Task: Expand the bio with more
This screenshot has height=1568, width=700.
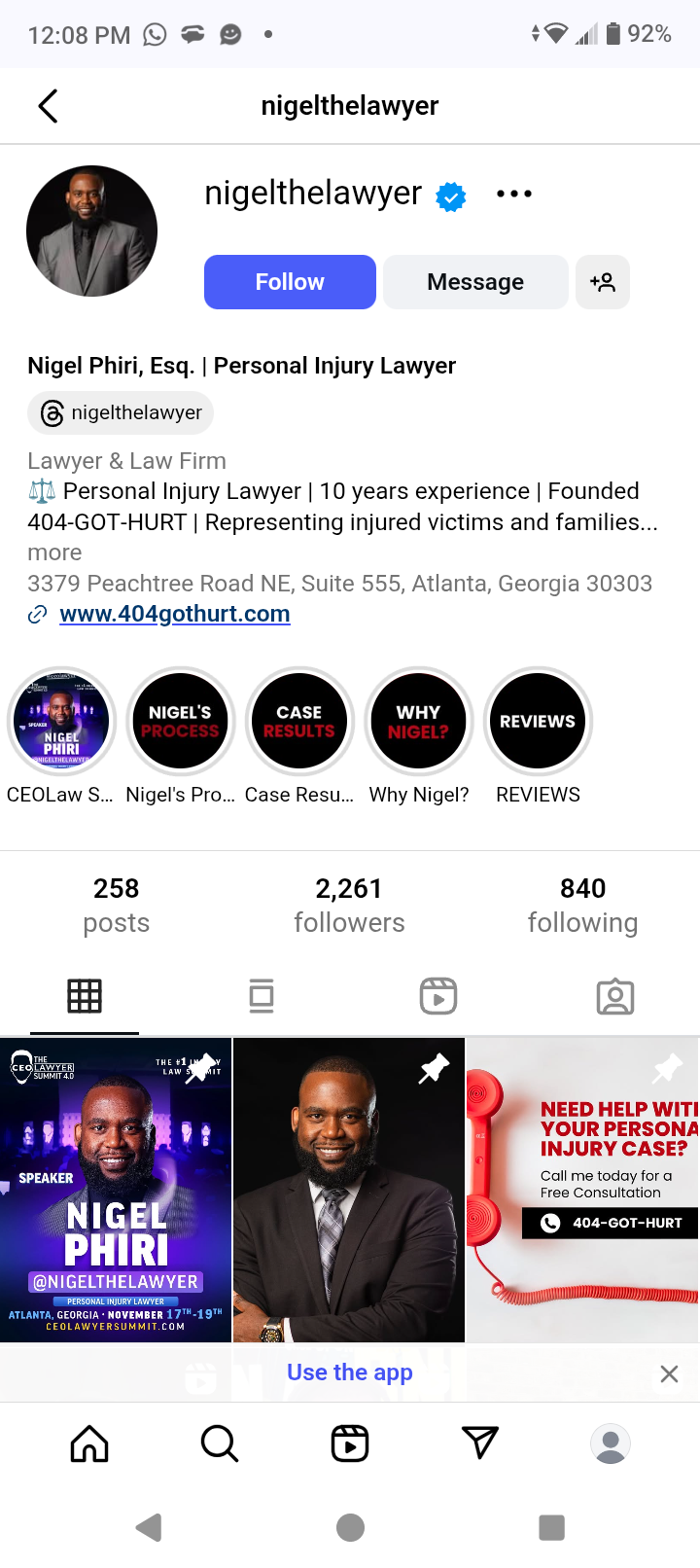Action: pyautogui.click(x=54, y=552)
